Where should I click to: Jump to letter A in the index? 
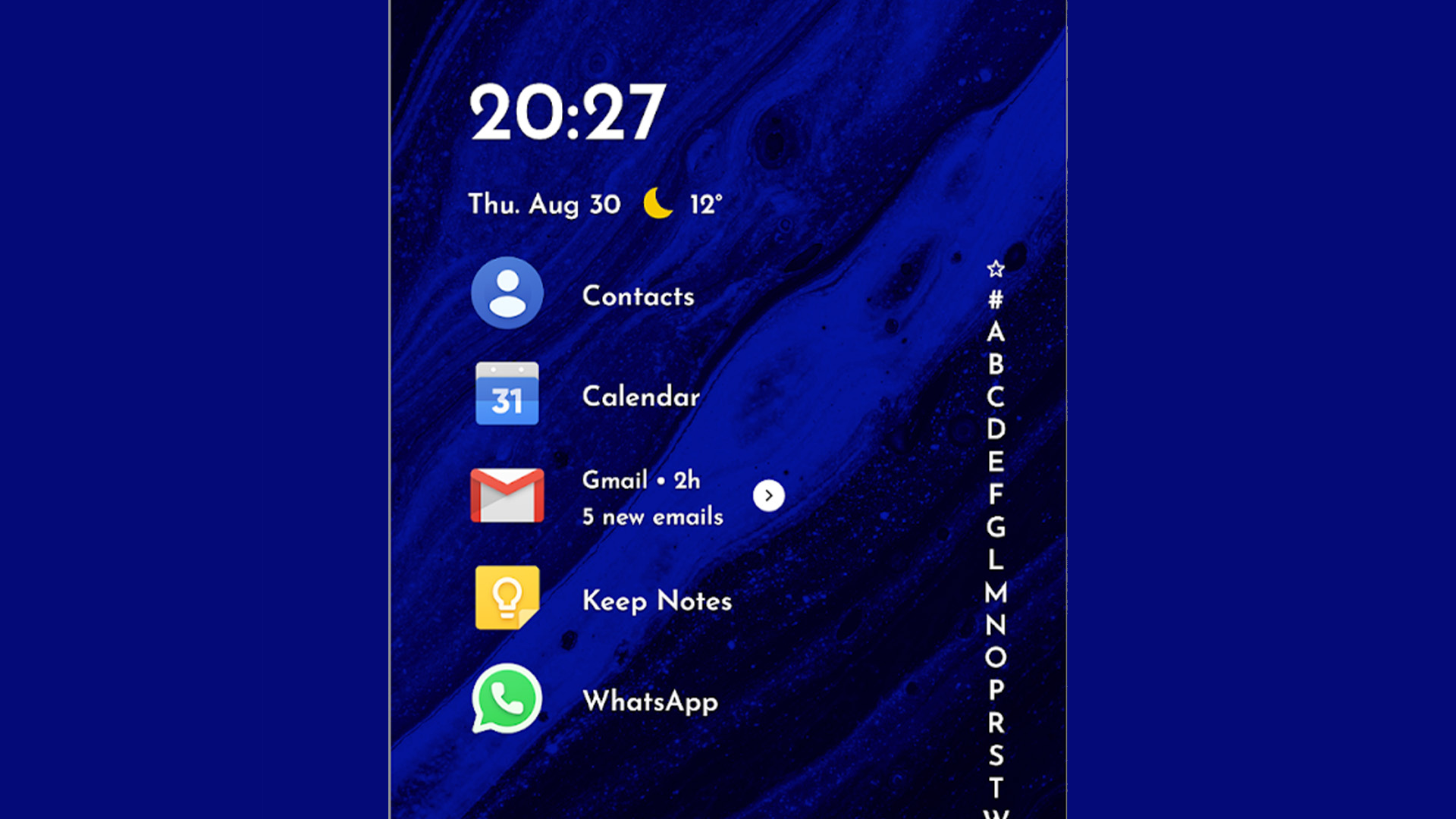click(x=996, y=332)
